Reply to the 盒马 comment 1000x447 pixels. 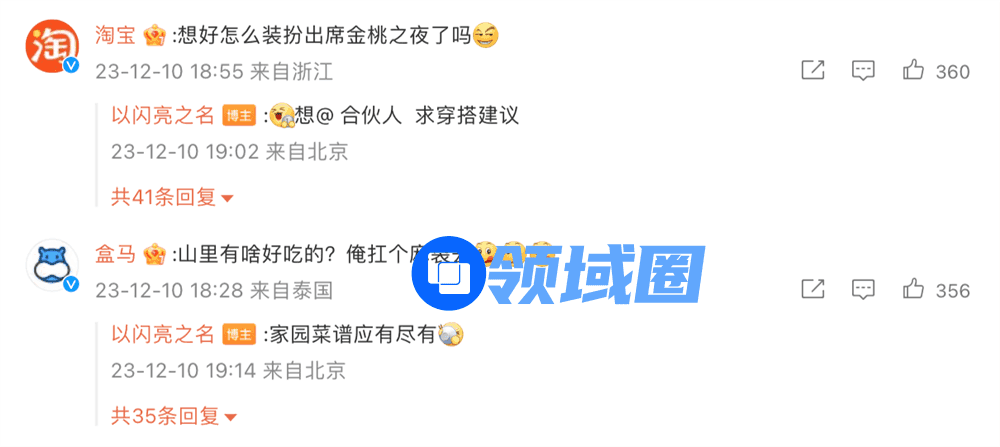click(863, 290)
